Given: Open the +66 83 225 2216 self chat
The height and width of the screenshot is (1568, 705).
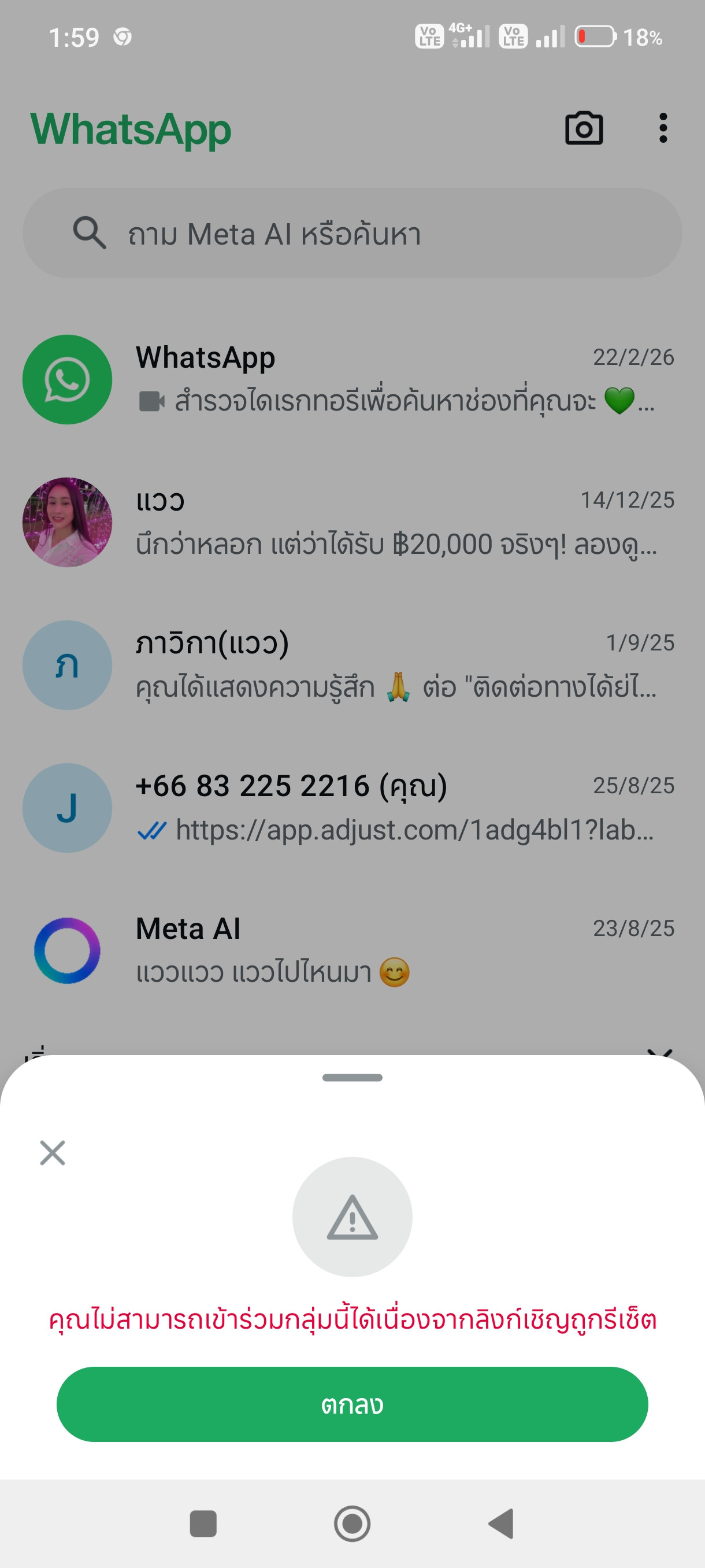Looking at the screenshot, I should click(352, 808).
